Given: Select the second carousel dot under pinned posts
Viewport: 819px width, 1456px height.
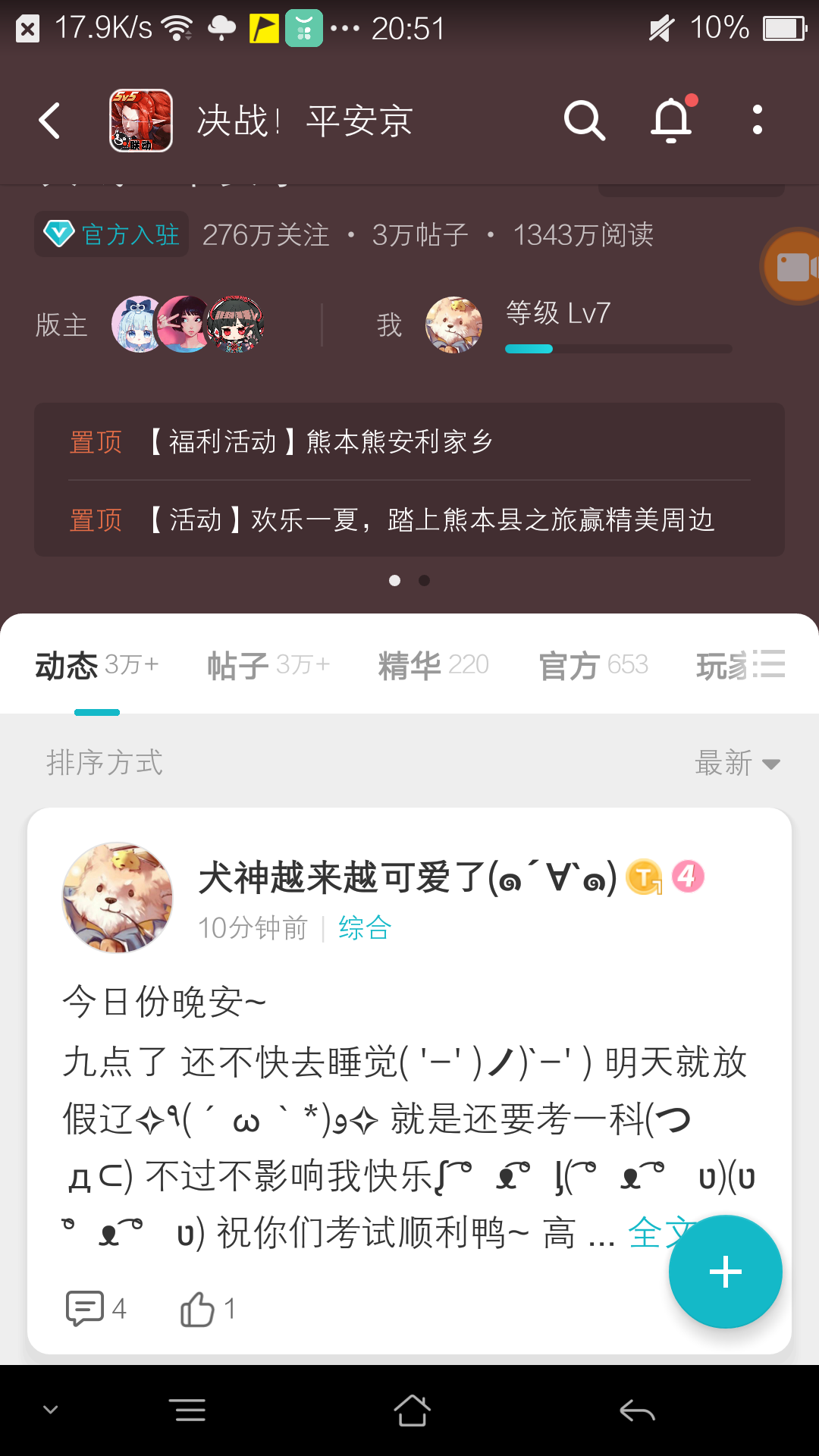Looking at the screenshot, I should [424, 581].
